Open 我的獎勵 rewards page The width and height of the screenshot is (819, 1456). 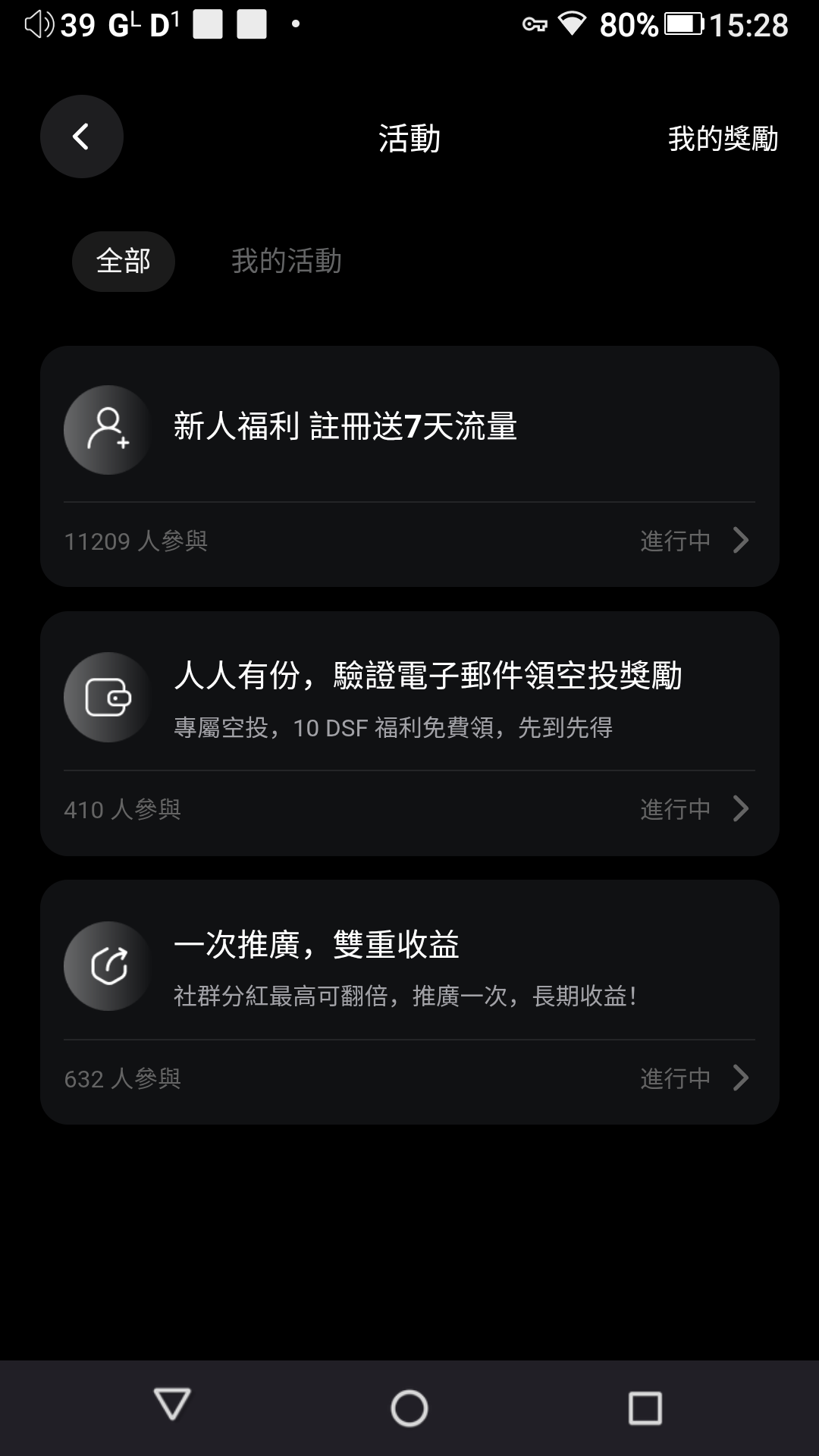(x=723, y=139)
